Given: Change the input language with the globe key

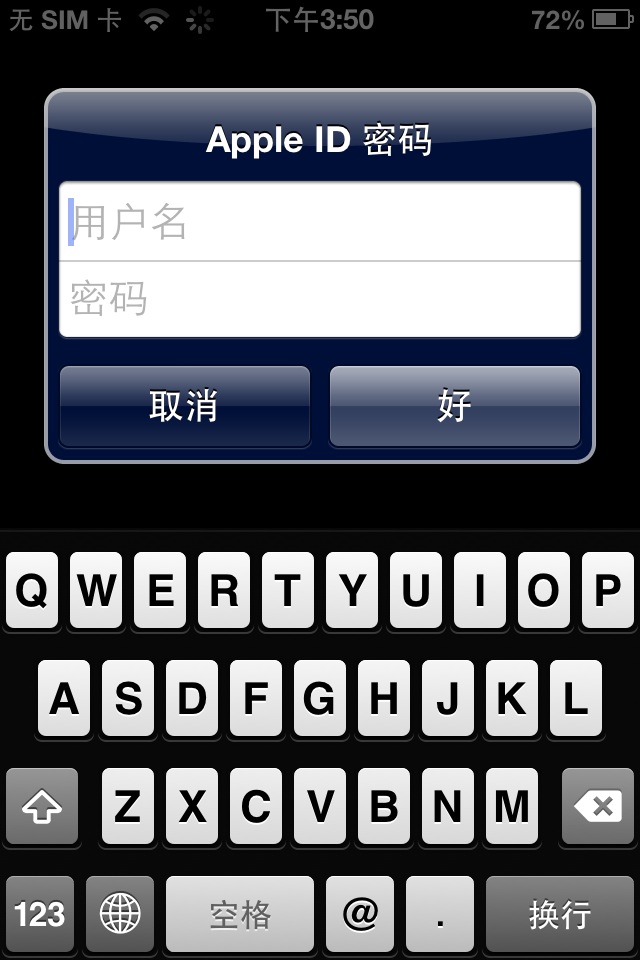Looking at the screenshot, I should coord(120,913).
